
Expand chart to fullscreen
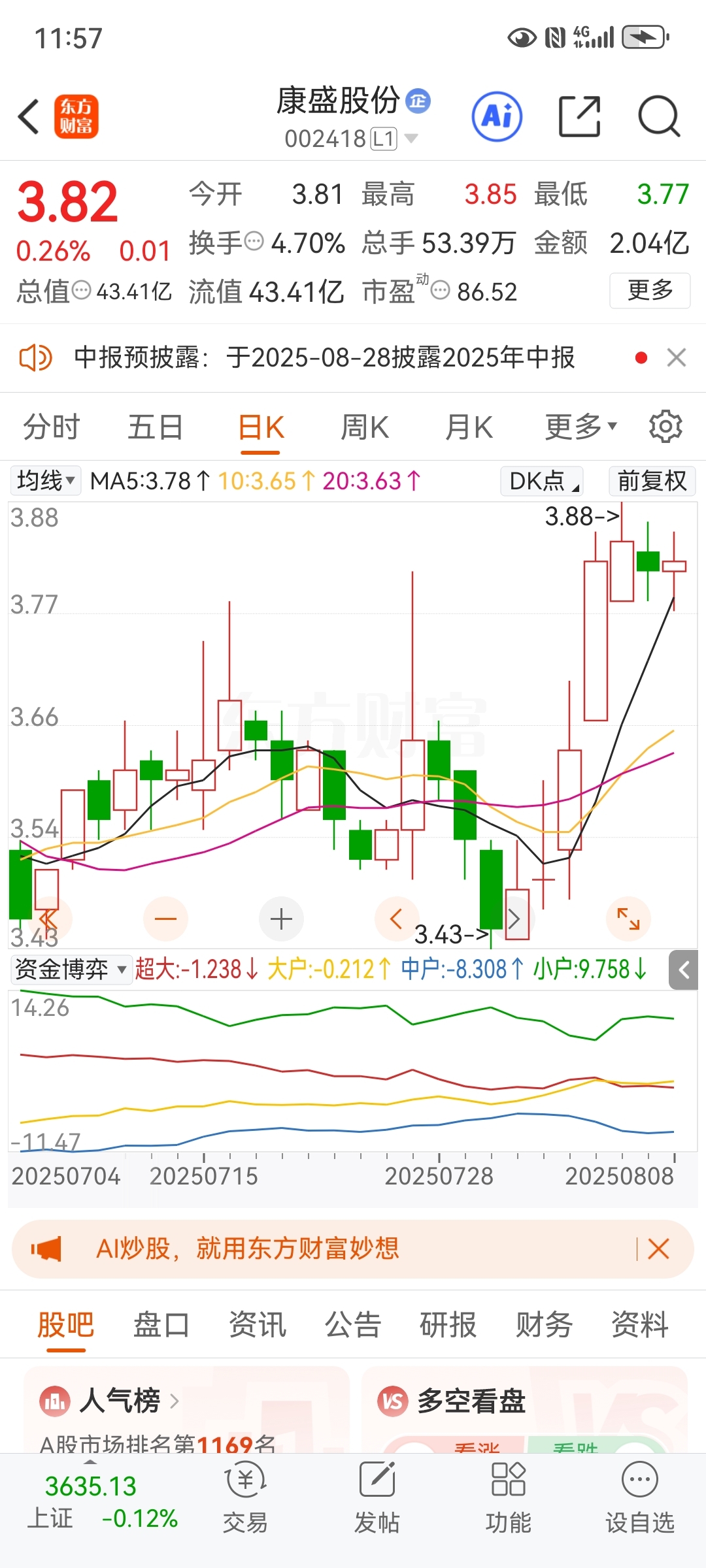coord(628,919)
